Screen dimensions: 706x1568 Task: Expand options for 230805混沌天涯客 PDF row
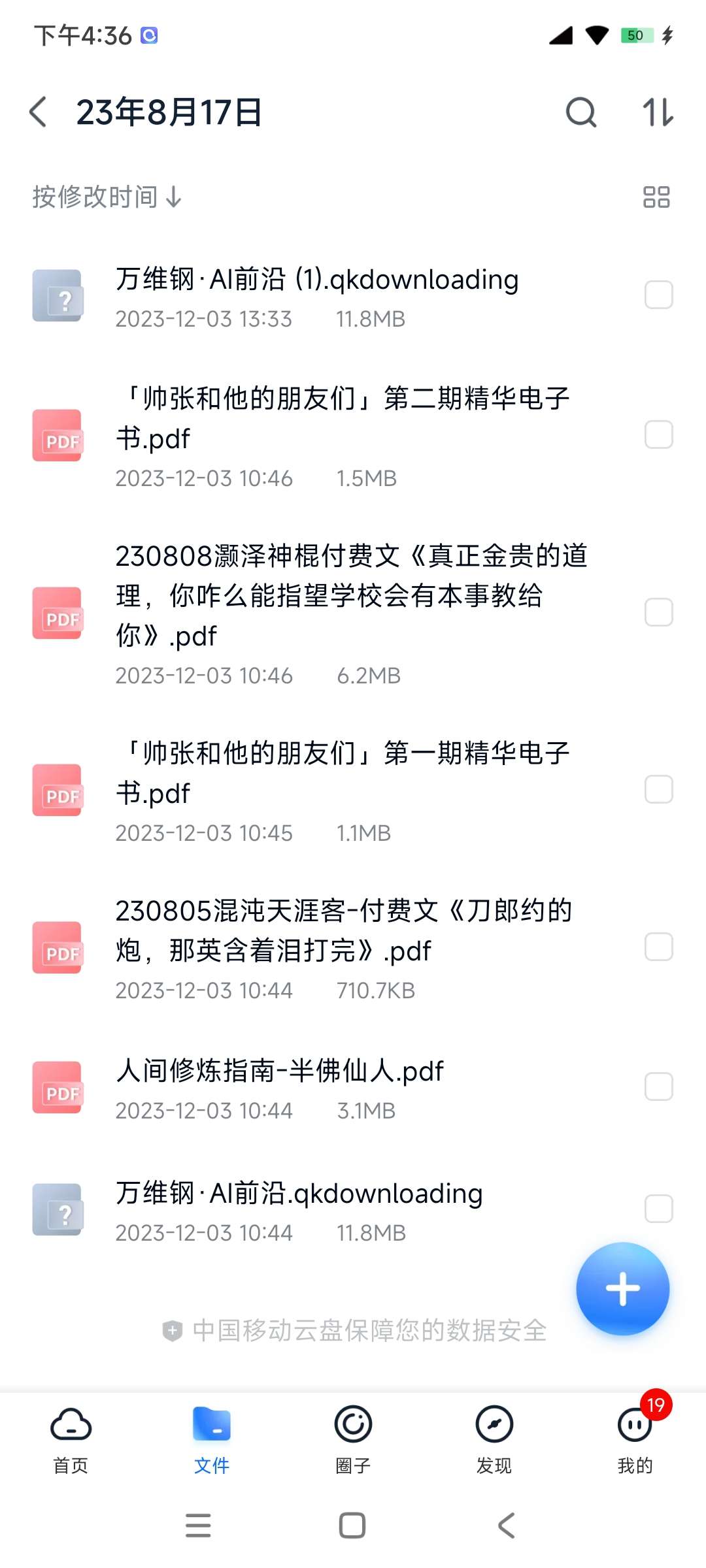point(658,947)
